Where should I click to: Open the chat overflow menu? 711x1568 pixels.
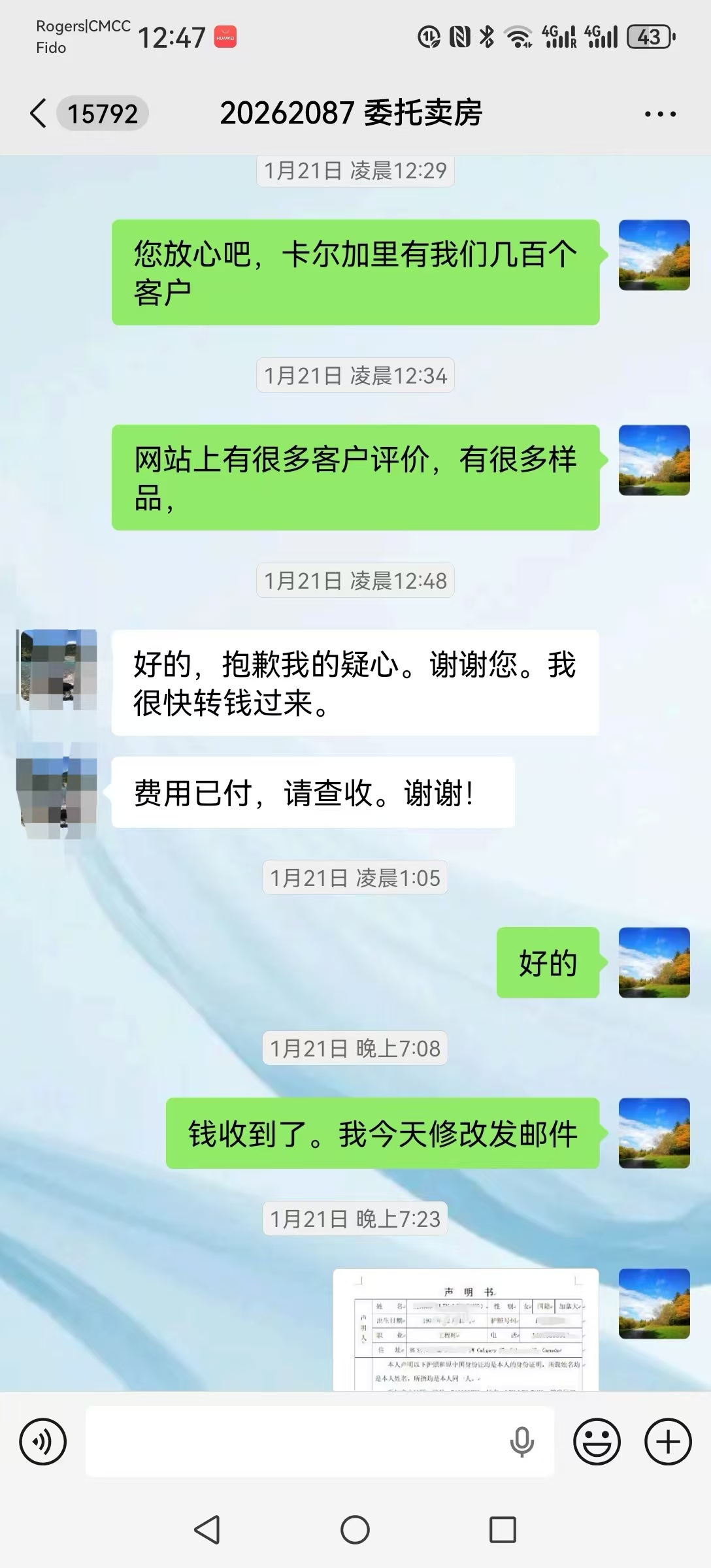(x=660, y=114)
